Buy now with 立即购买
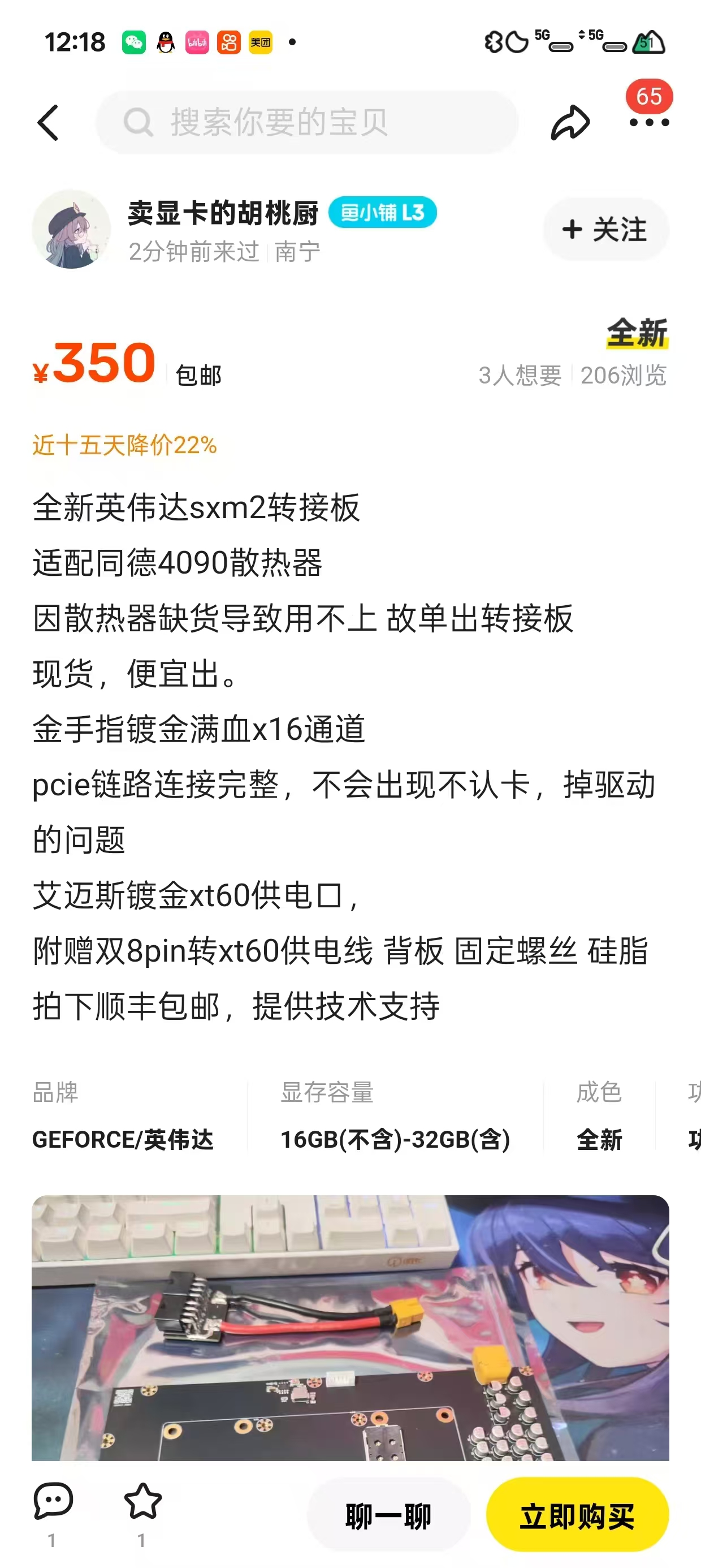This screenshot has height=1568, width=701. (x=577, y=1515)
